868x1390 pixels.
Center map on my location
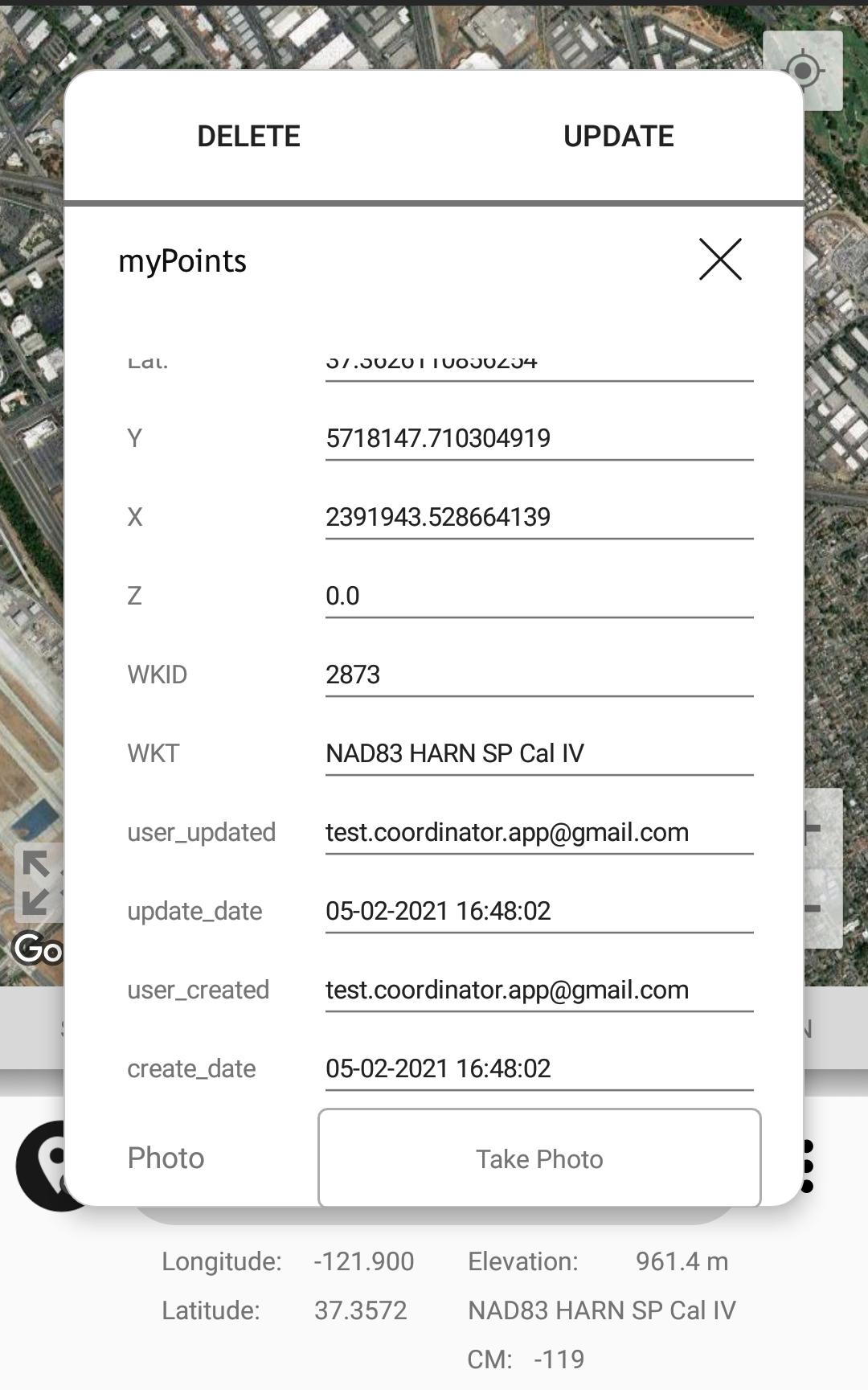click(804, 70)
